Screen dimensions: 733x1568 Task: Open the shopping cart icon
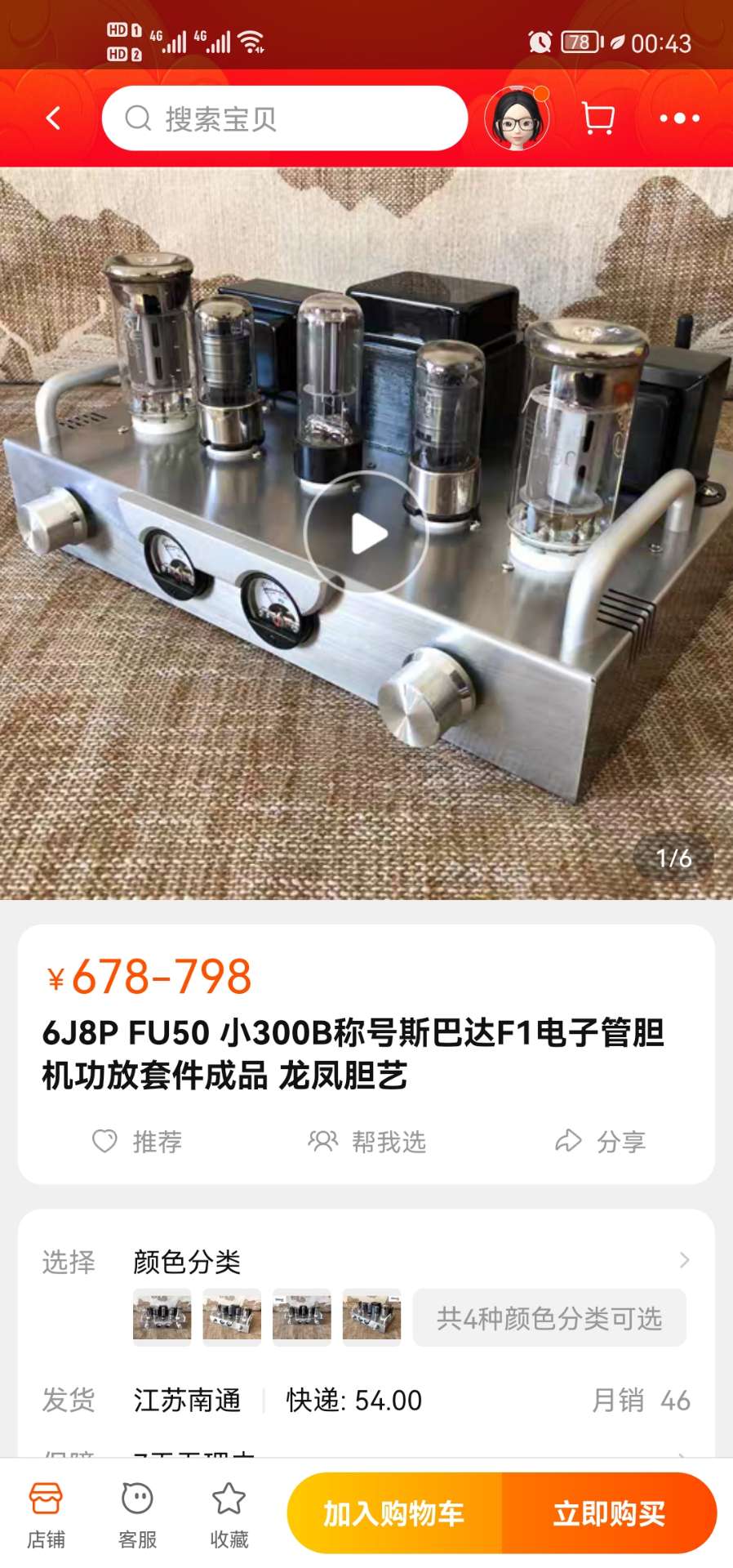pos(598,118)
